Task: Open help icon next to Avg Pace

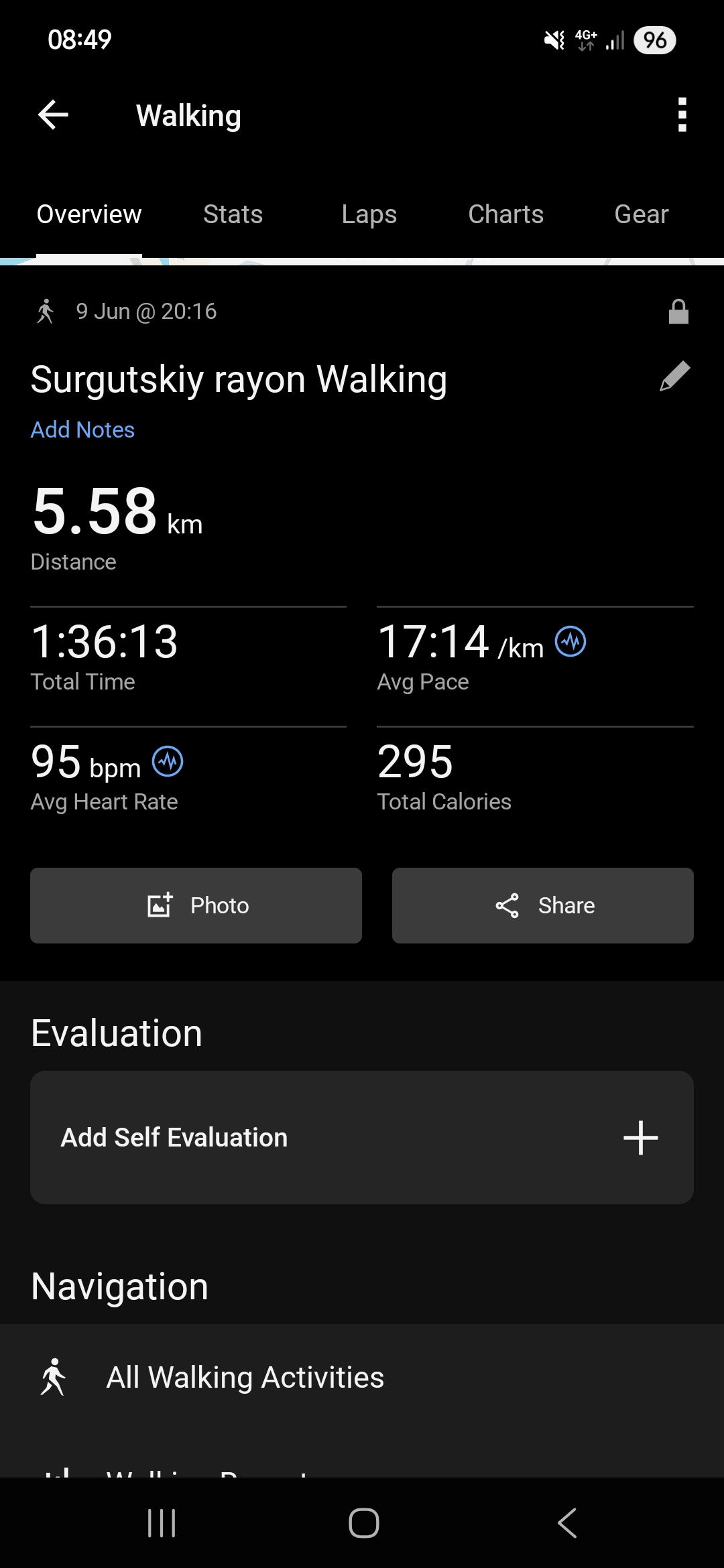Action: [570, 642]
